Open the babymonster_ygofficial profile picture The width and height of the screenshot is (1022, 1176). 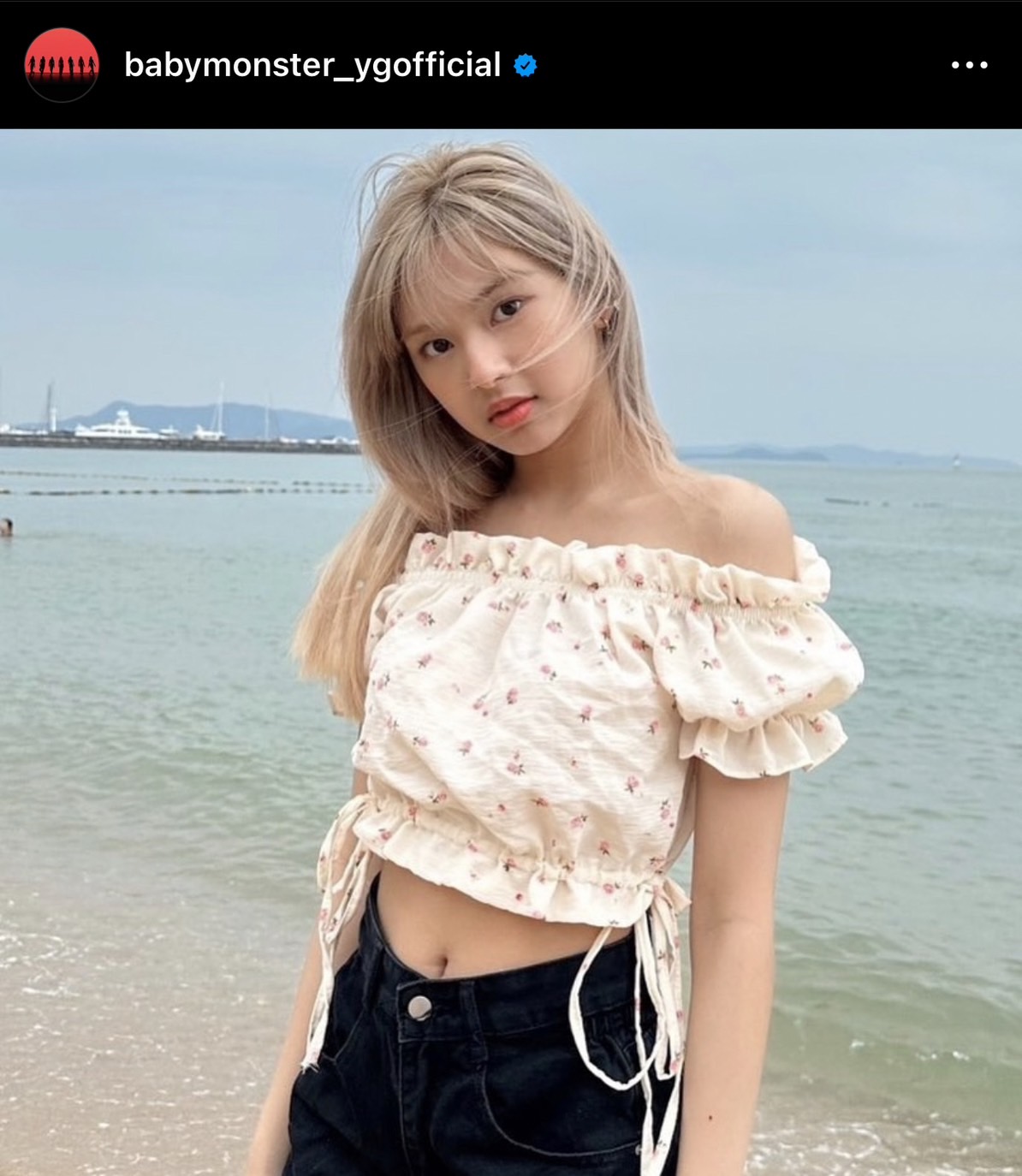click(x=62, y=65)
